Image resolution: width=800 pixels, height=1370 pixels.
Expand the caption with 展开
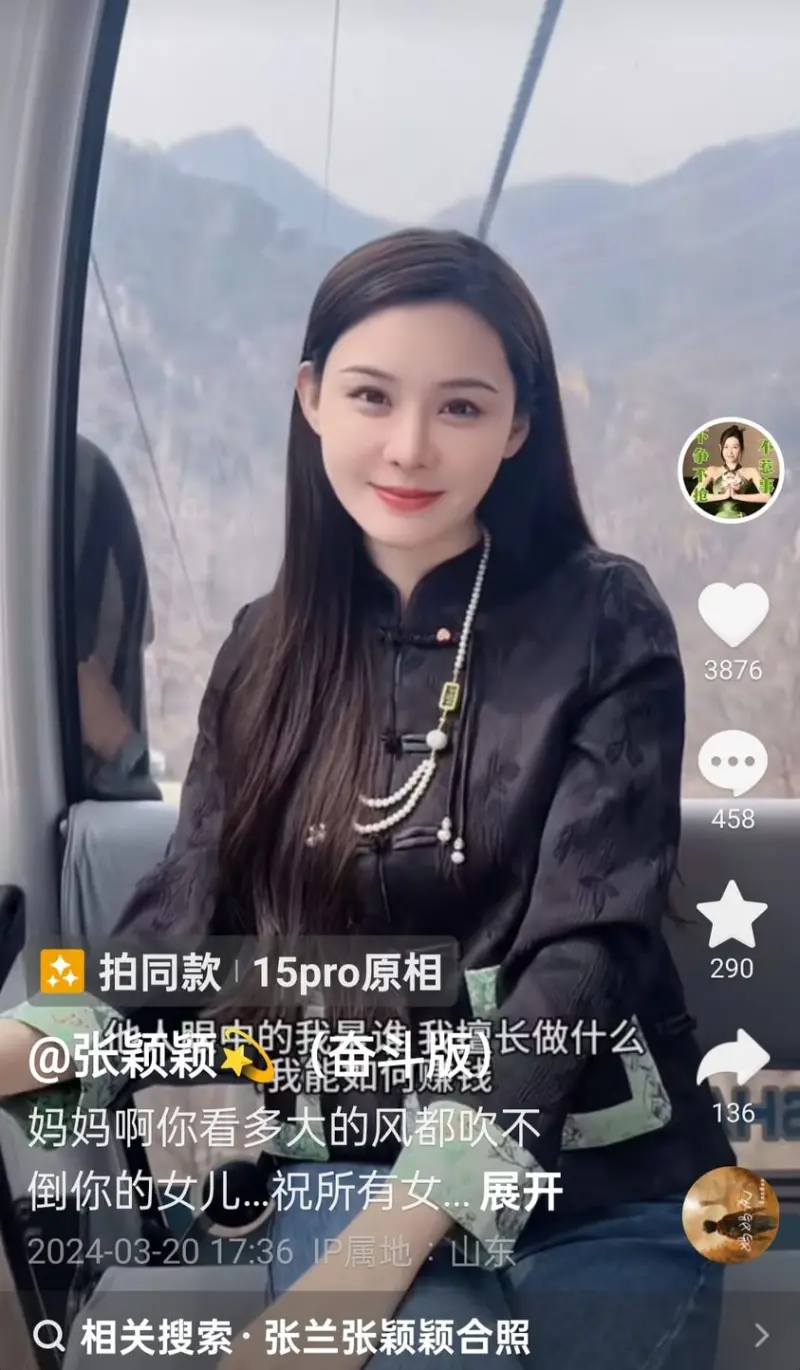[521, 1192]
